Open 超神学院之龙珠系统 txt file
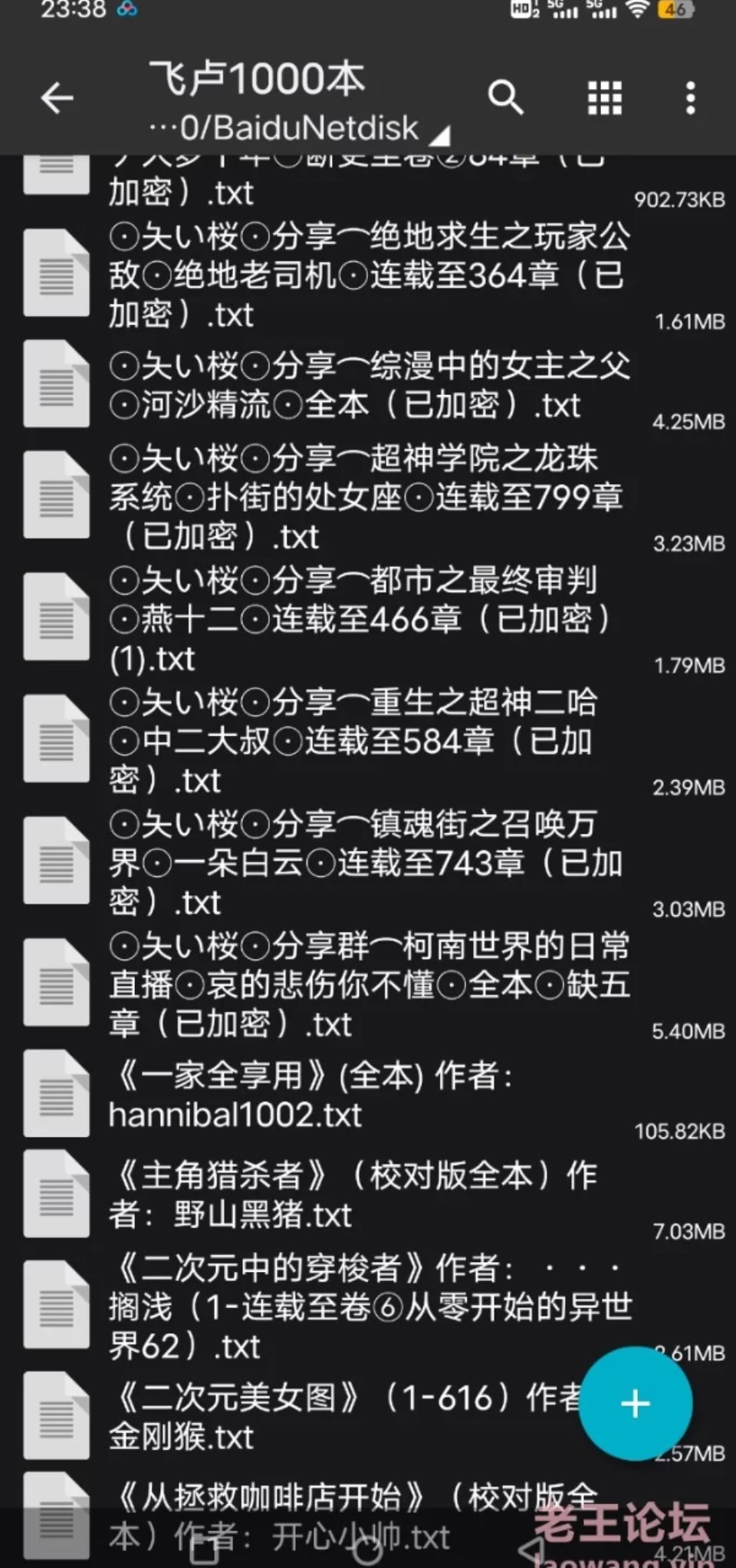736x1568 pixels. pos(368,497)
